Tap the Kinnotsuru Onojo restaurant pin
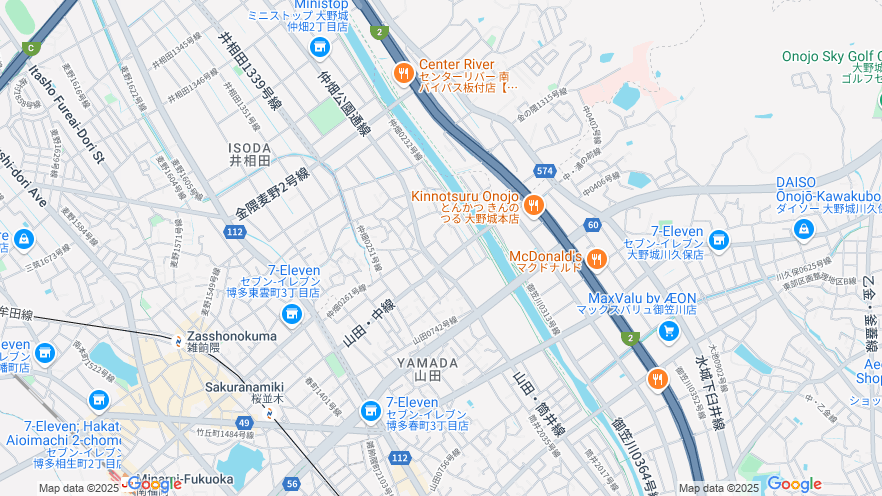 point(534,206)
